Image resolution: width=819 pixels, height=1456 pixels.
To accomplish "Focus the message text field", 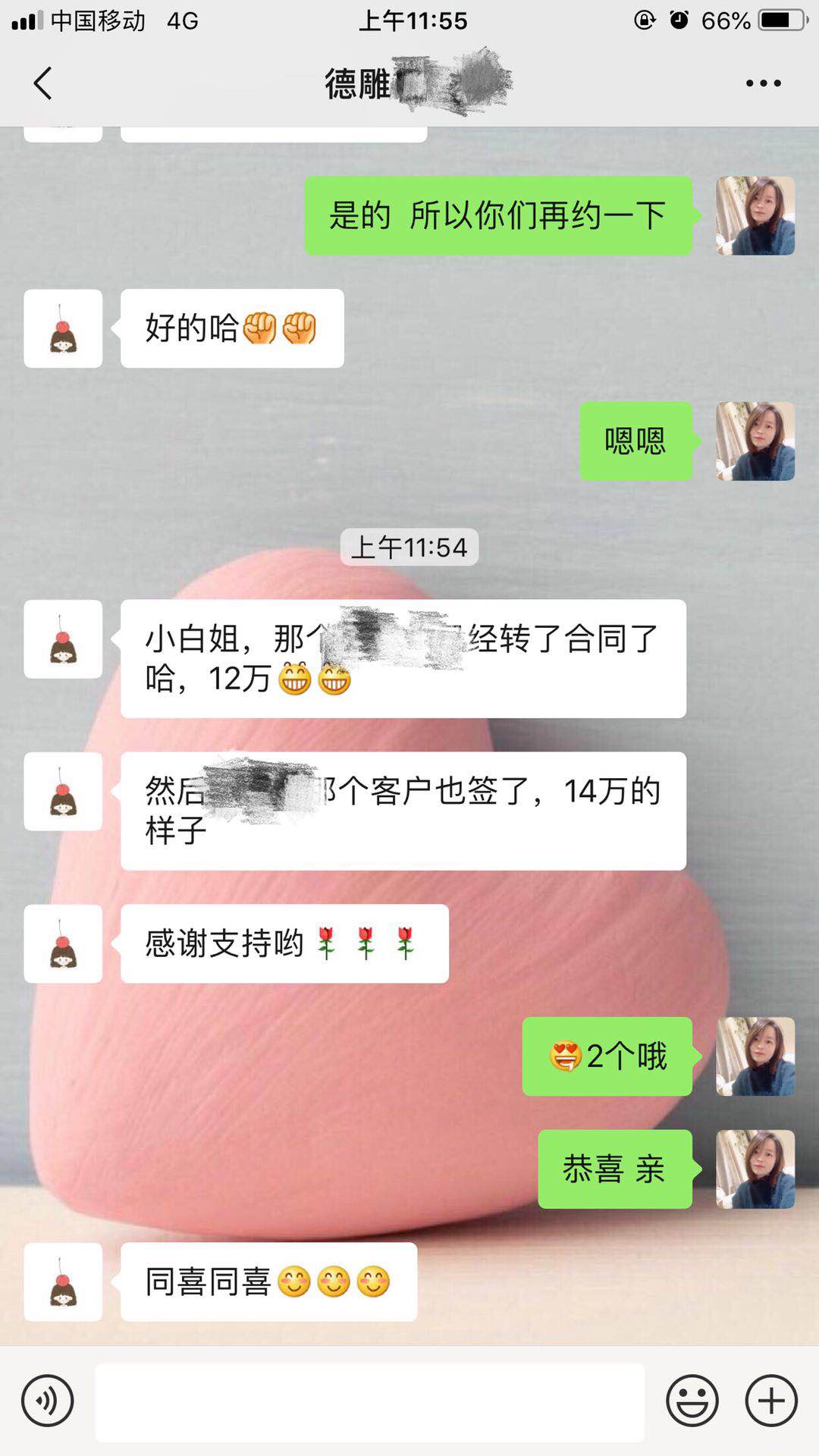I will [369, 1401].
